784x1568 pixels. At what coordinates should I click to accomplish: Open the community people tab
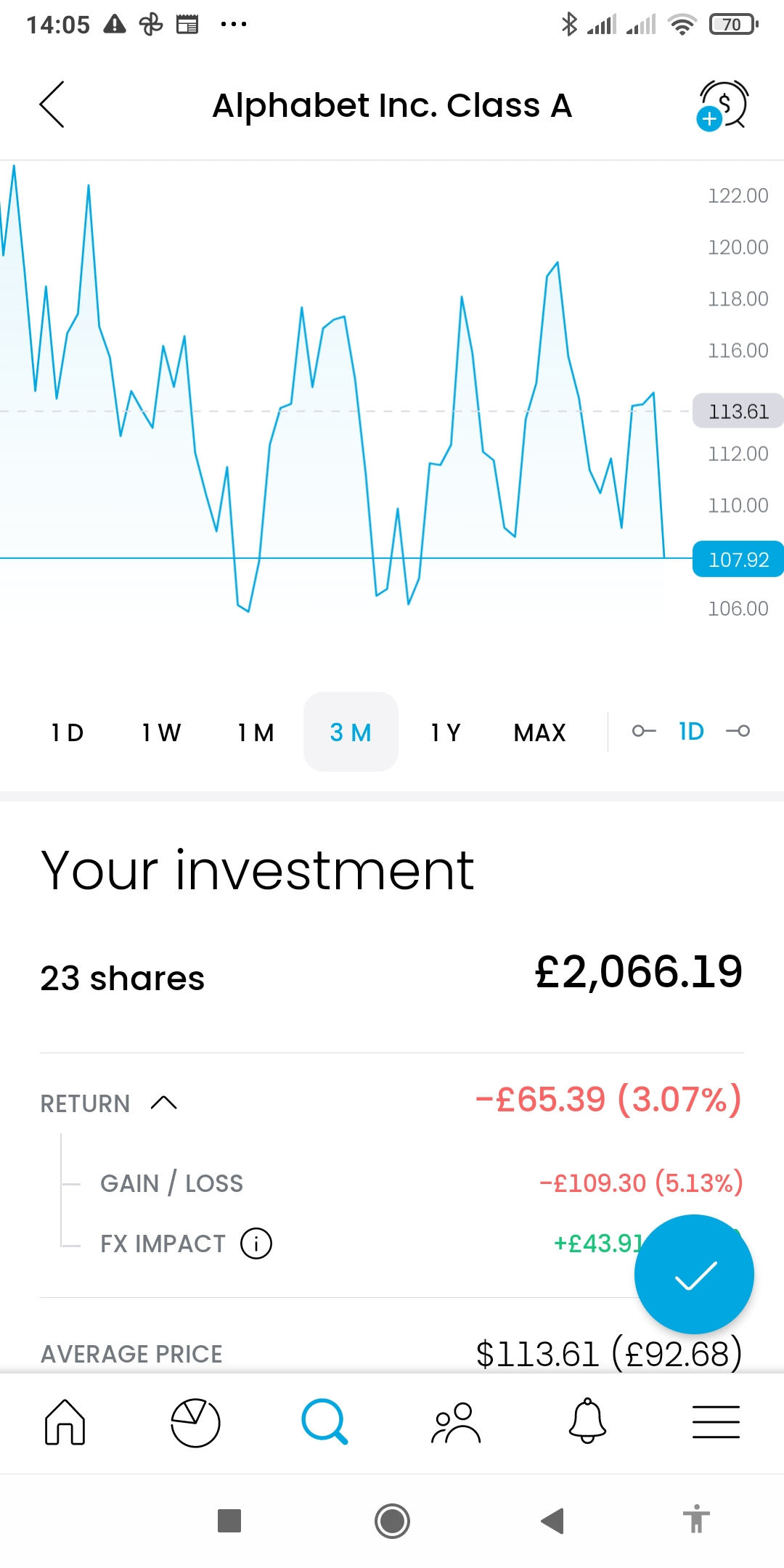tap(456, 1423)
